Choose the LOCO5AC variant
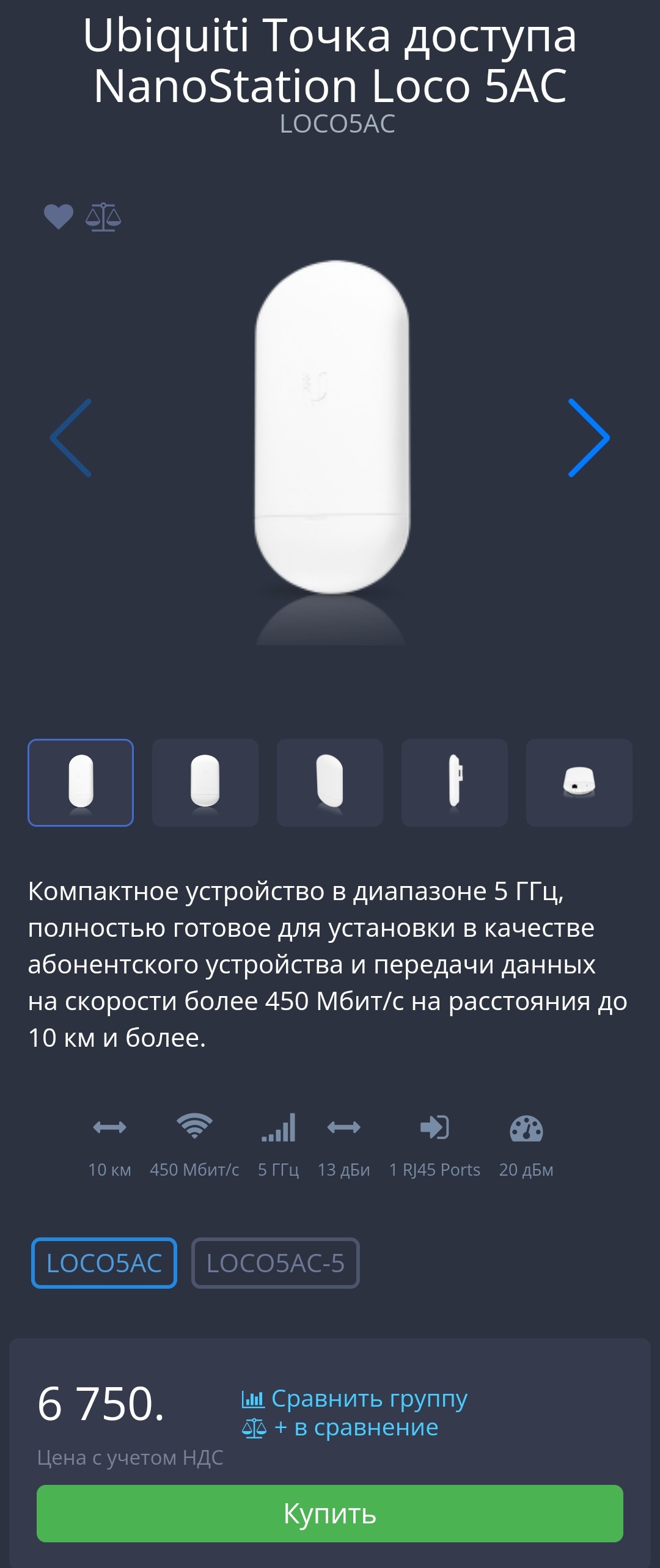Screen dimensions: 660x1568 (x=104, y=1263)
